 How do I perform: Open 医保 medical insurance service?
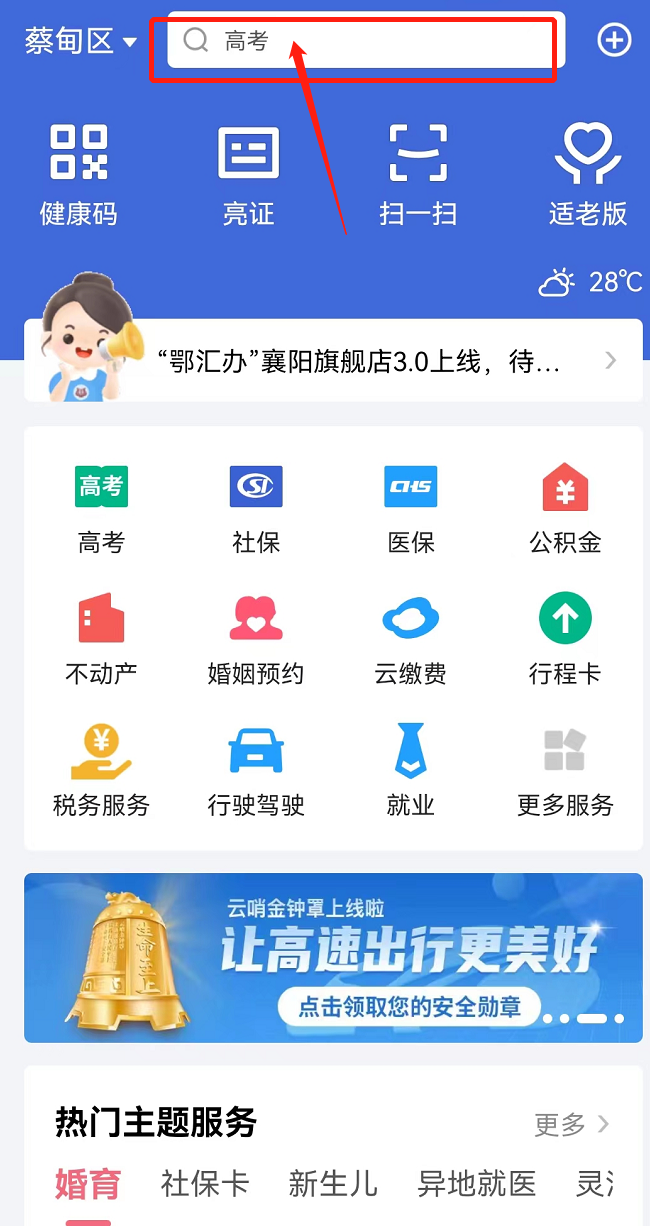[411, 509]
